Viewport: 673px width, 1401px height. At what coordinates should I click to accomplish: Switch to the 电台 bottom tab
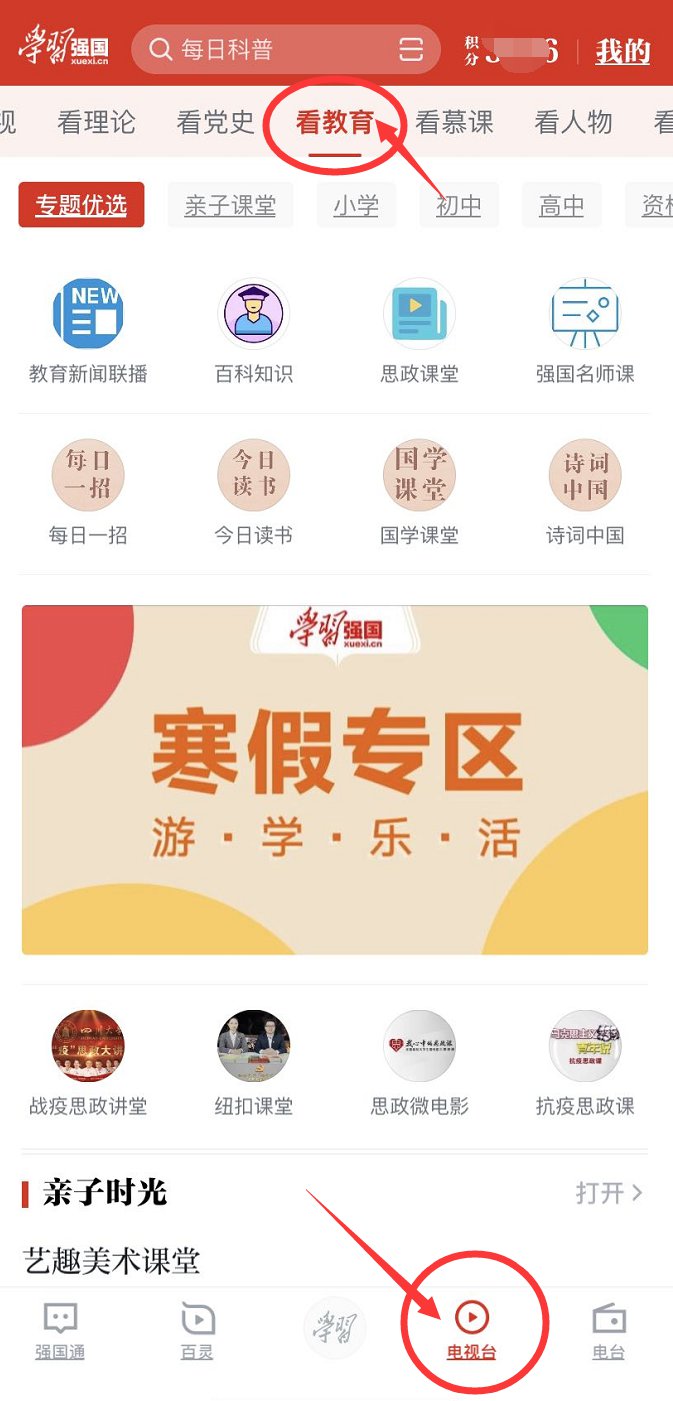pyautogui.click(x=608, y=1332)
